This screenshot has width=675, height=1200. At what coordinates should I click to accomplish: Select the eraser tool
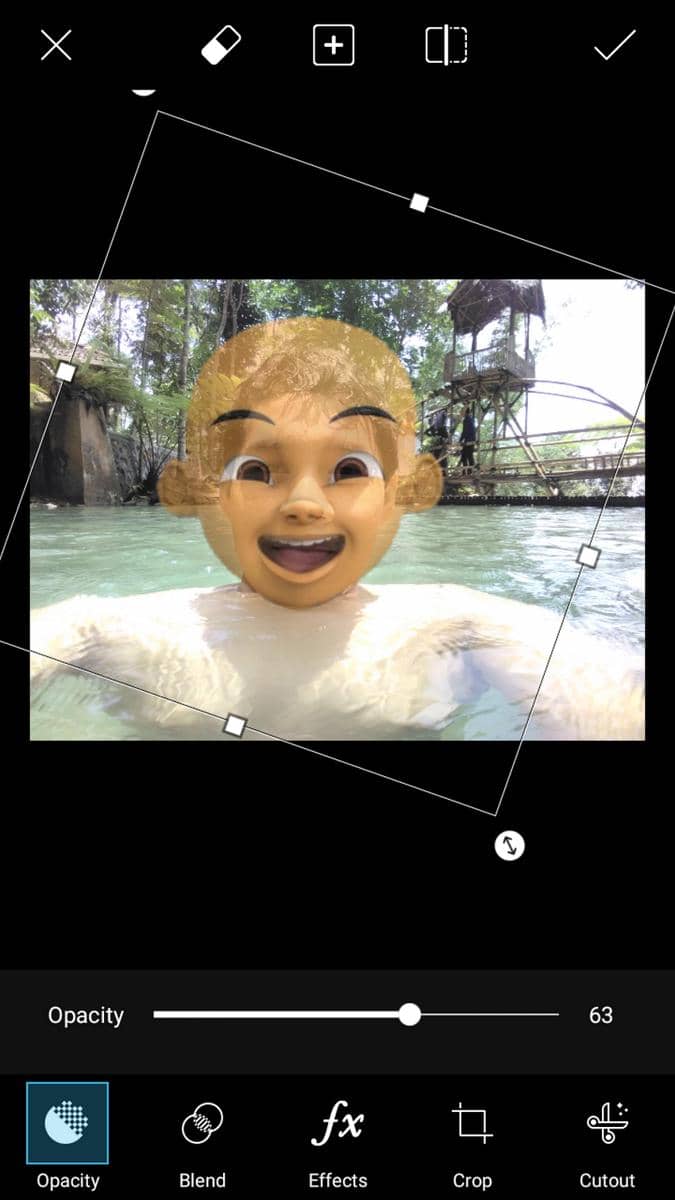pos(221,45)
